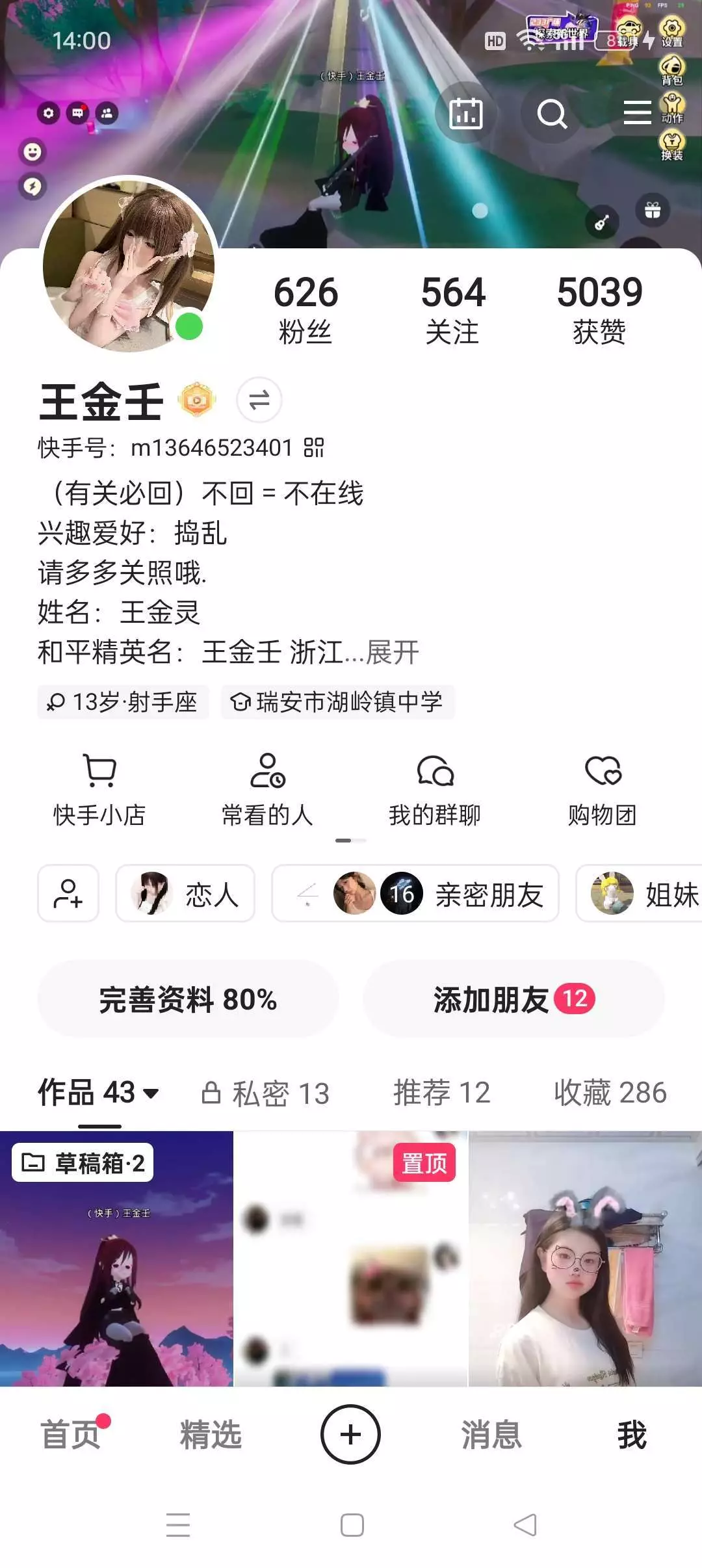The height and width of the screenshot is (1568, 702).
Task: Open 我的群聊
Action: click(x=435, y=789)
